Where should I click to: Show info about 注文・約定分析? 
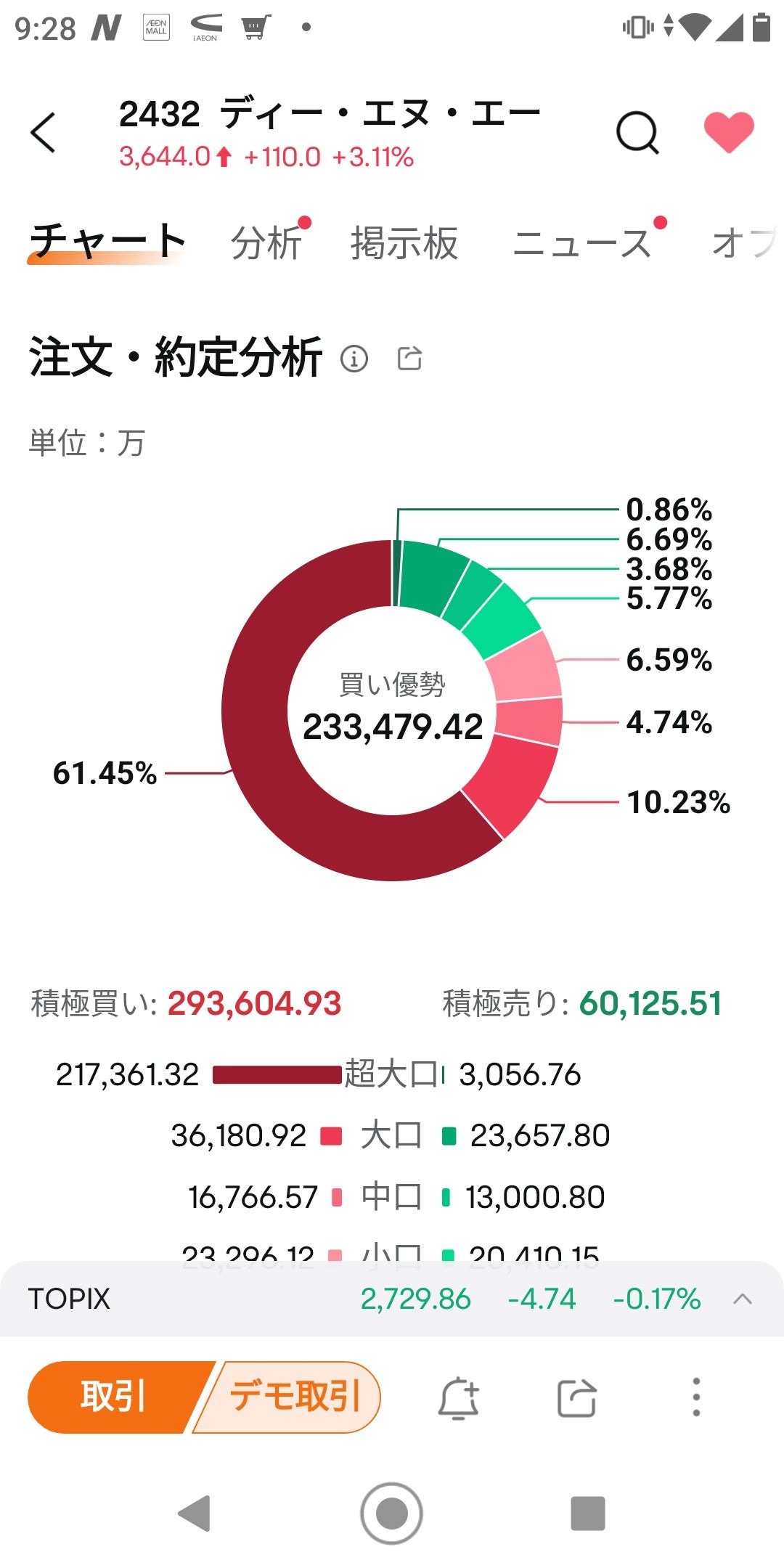click(x=354, y=359)
